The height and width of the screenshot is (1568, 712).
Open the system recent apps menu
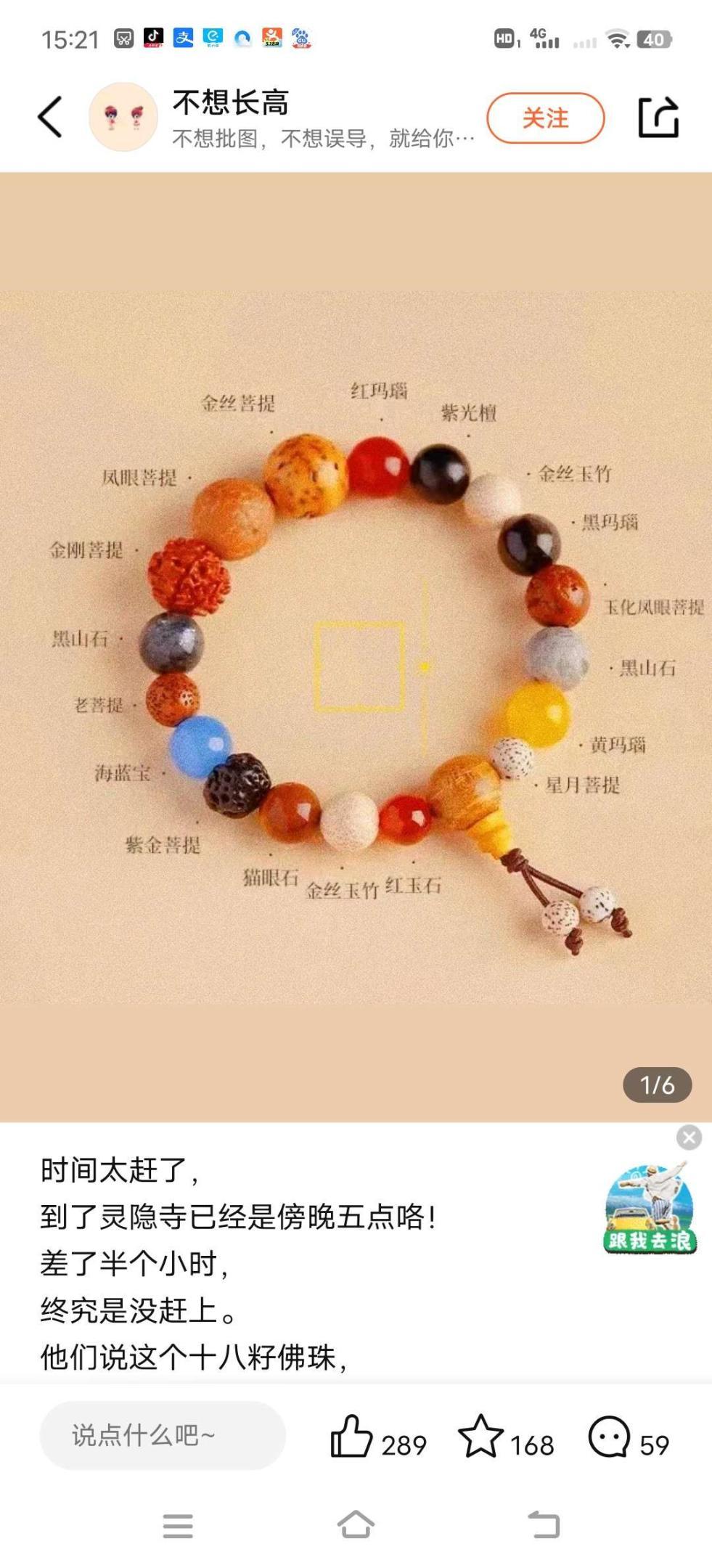178,1525
